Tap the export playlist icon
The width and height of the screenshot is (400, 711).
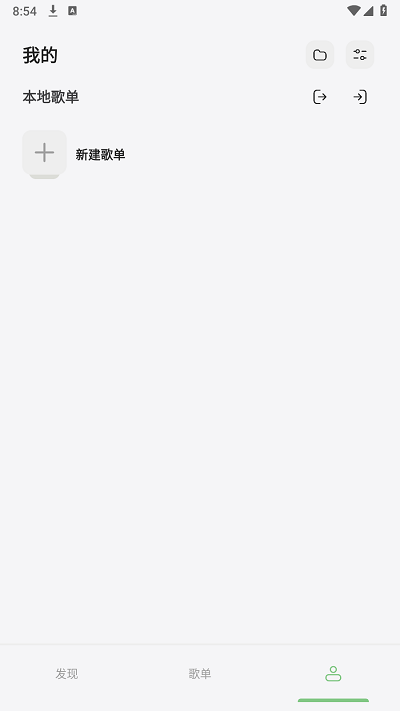[320, 97]
